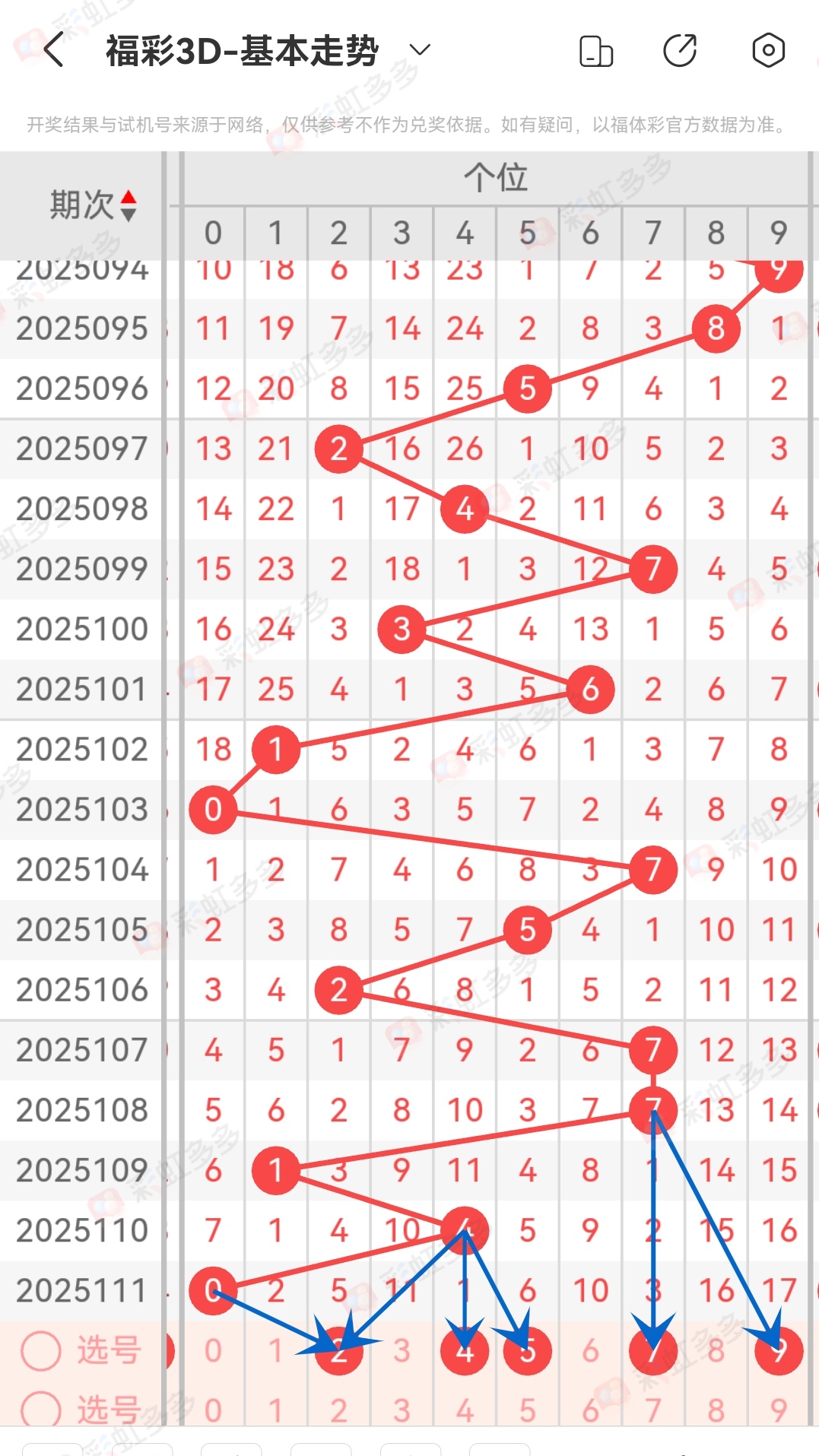Open the settings hexagon icon
Image resolution: width=819 pixels, height=1456 pixels.
(767, 49)
